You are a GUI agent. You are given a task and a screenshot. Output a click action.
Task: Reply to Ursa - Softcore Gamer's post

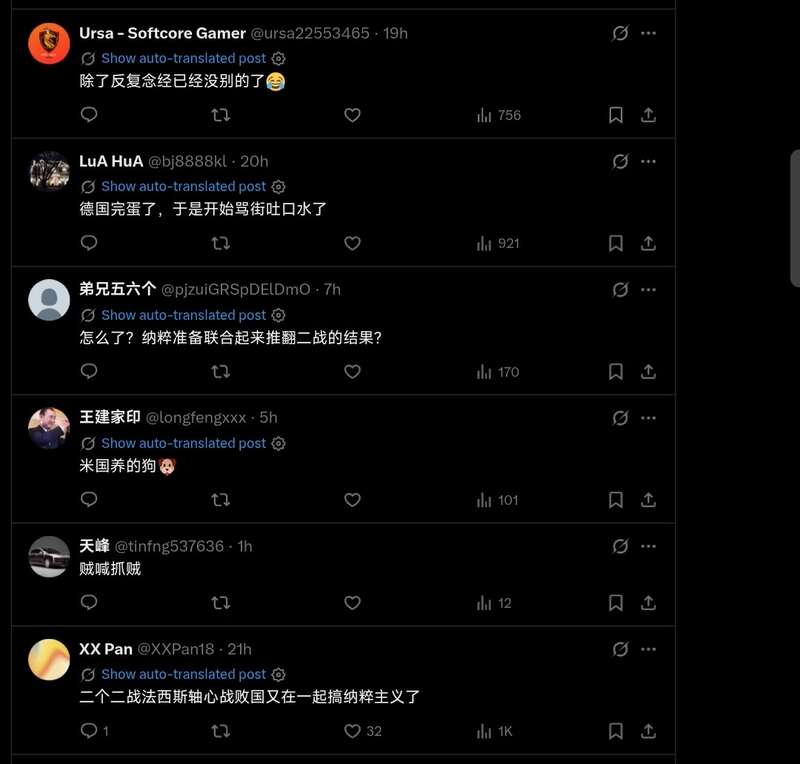[89, 115]
